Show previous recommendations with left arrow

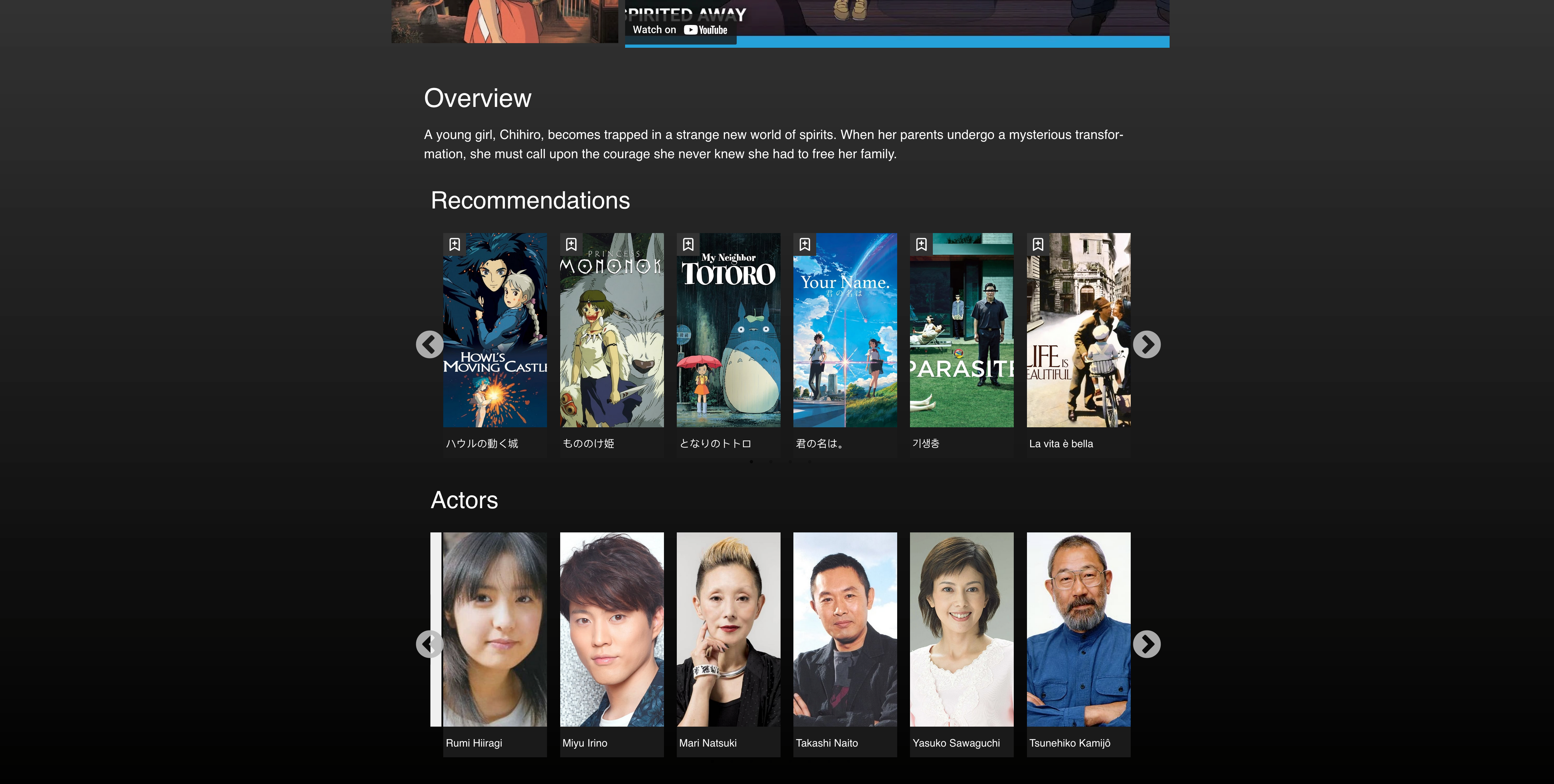click(x=430, y=344)
